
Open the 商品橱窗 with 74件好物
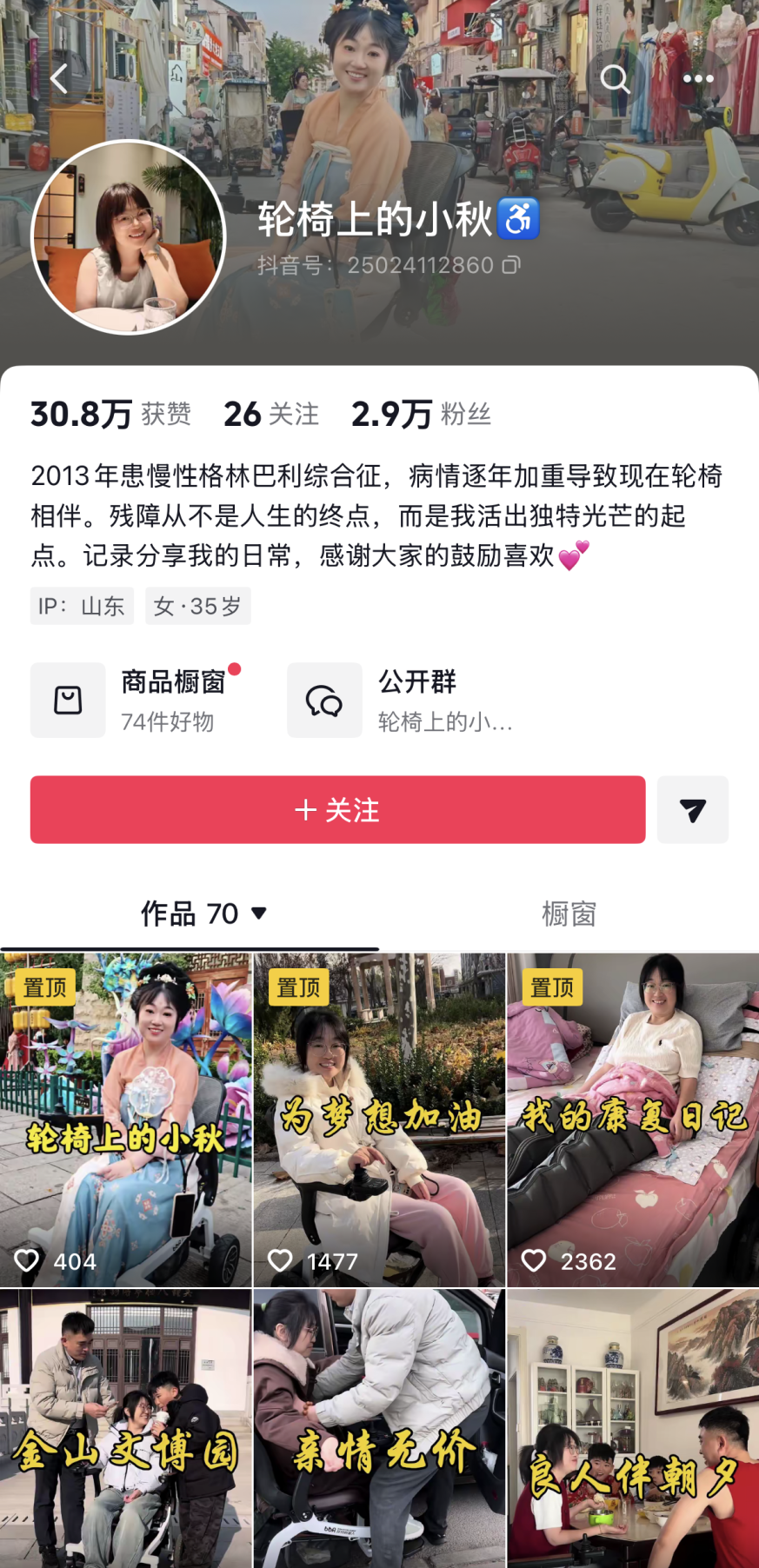click(137, 701)
